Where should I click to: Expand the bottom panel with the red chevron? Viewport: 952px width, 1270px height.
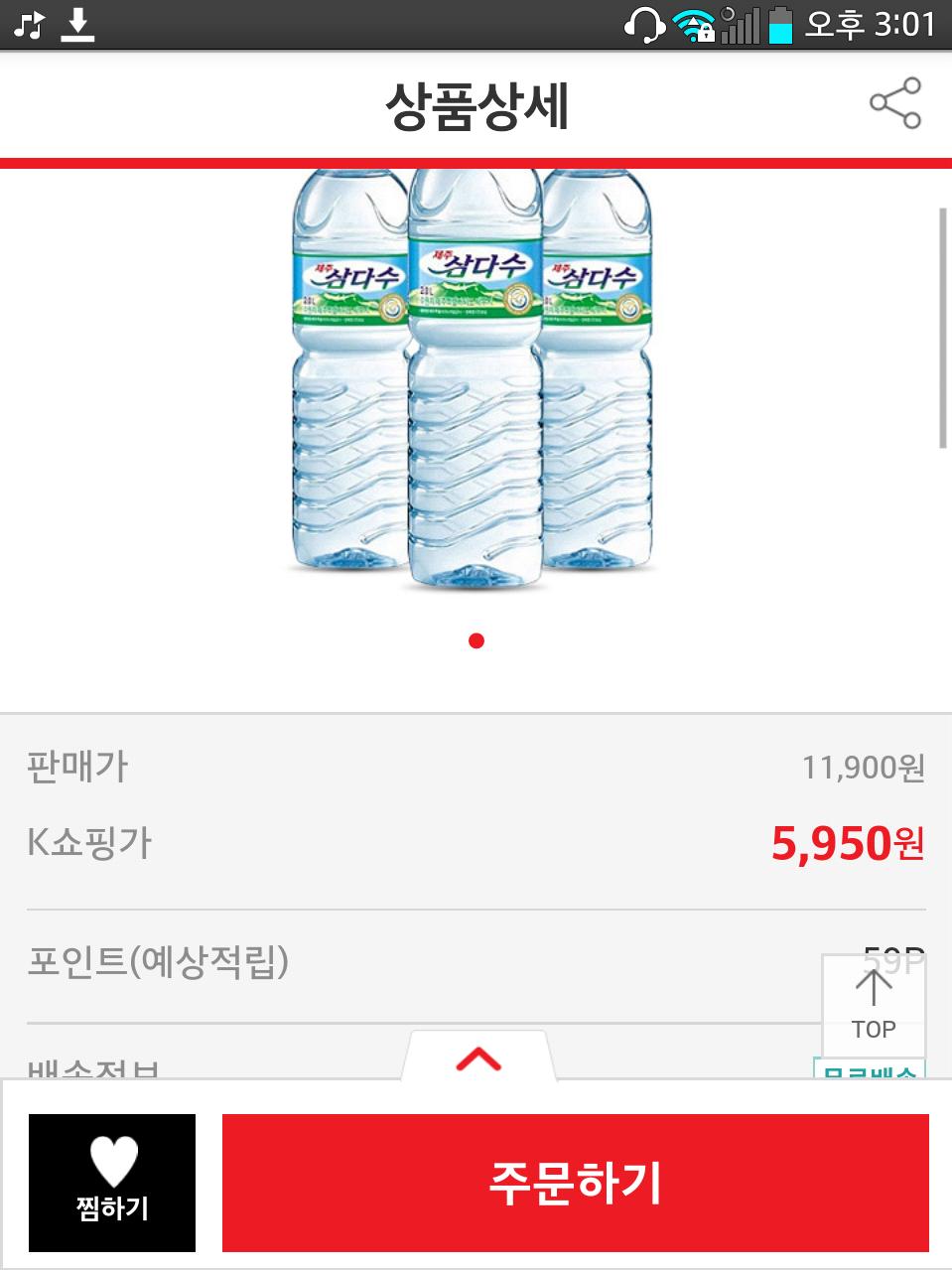pyautogui.click(x=478, y=1059)
